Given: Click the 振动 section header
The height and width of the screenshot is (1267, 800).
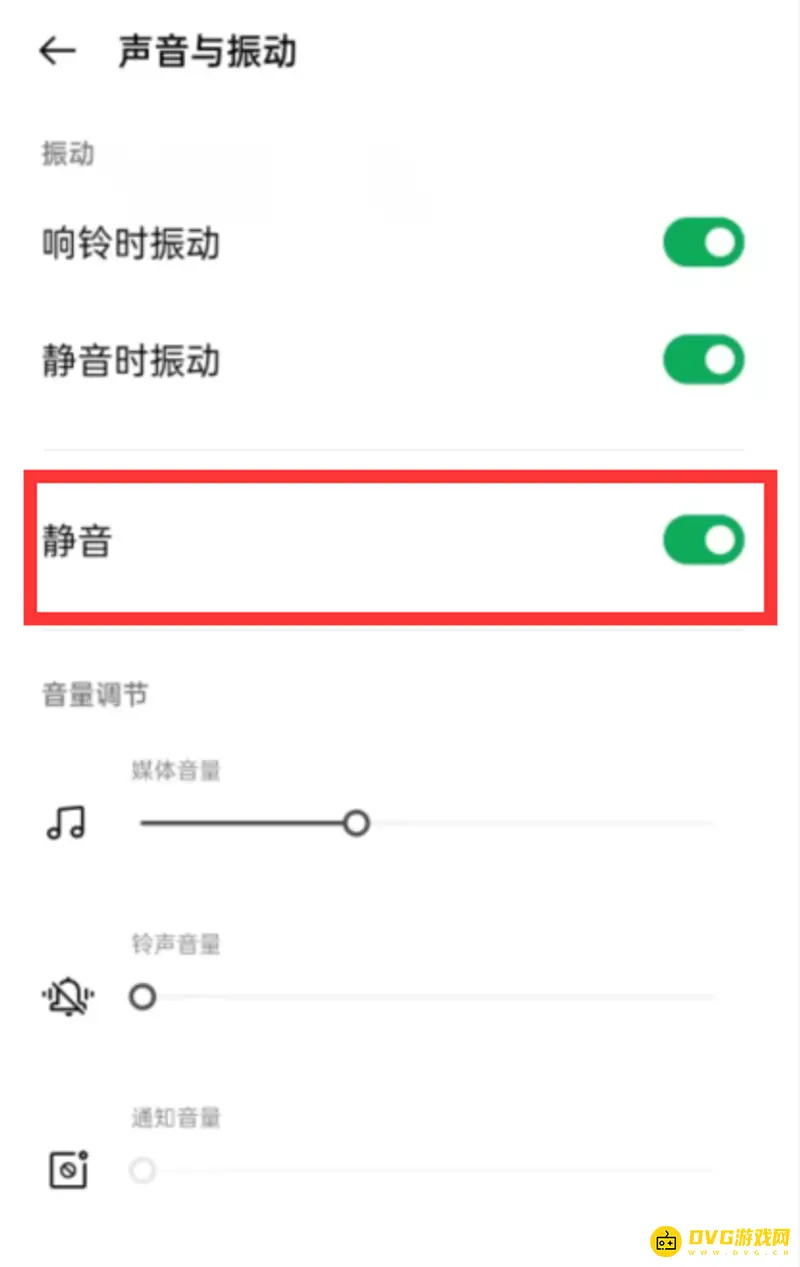Looking at the screenshot, I should (66, 155).
